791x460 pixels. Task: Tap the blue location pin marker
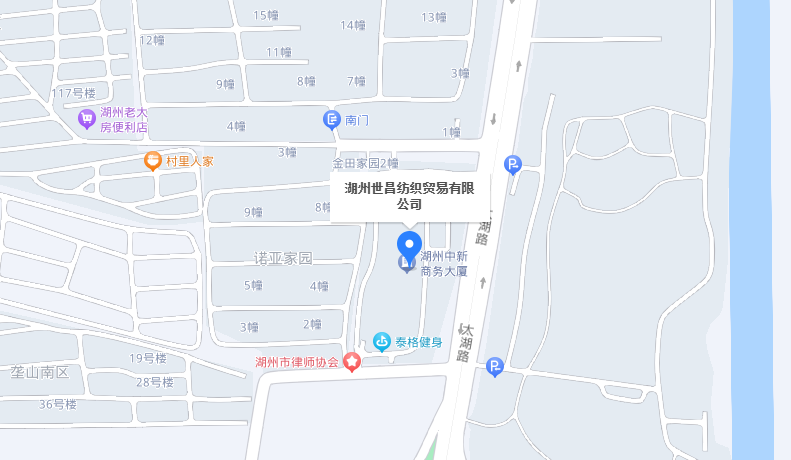pos(409,243)
